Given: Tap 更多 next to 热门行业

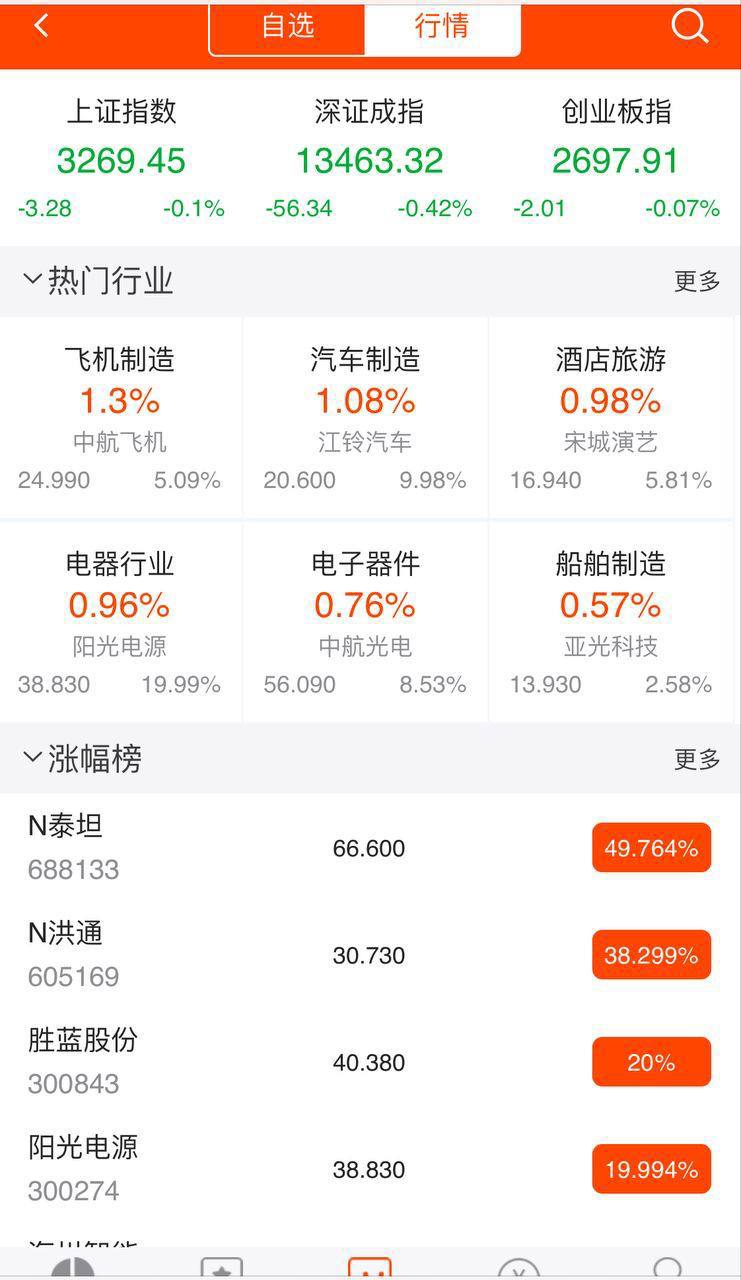Looking at the screenshot, I should tap(697, 282).
